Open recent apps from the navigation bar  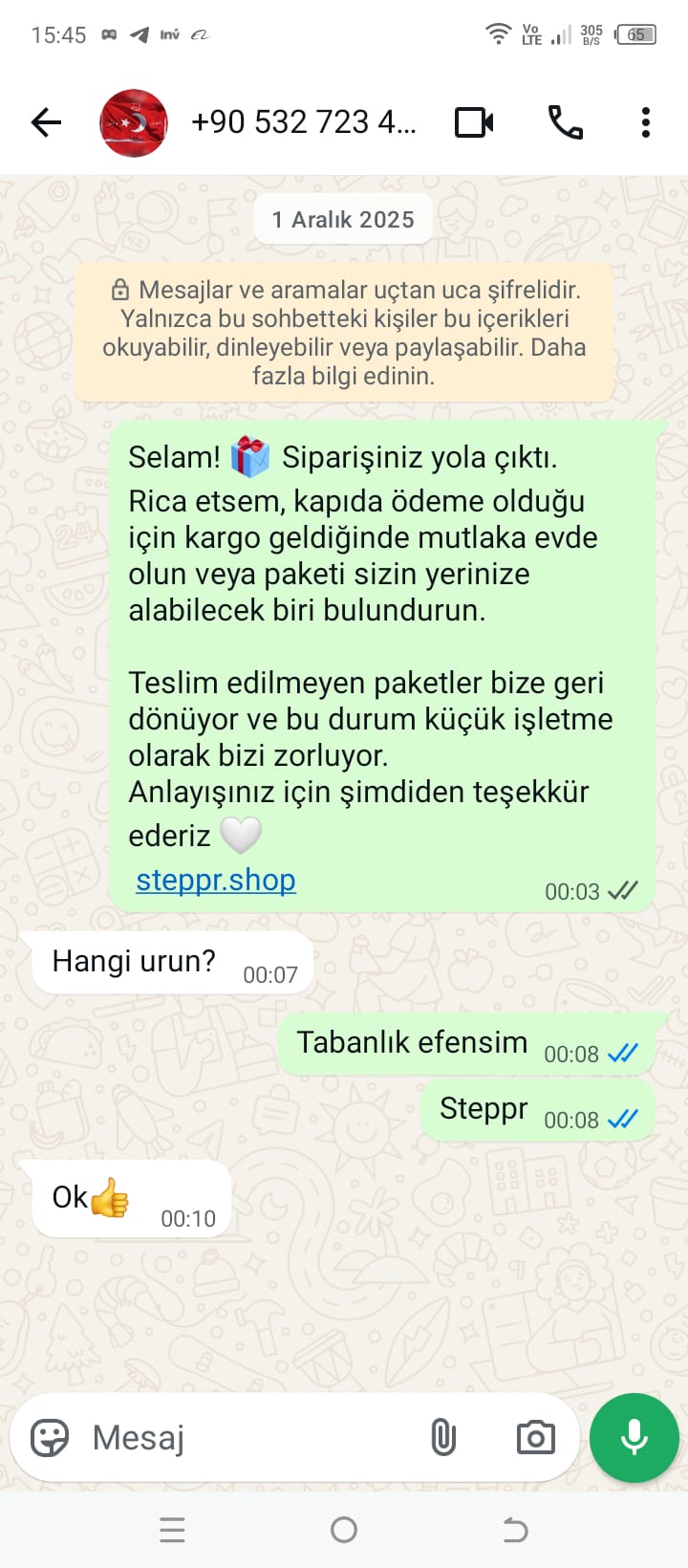point(172,1530)
